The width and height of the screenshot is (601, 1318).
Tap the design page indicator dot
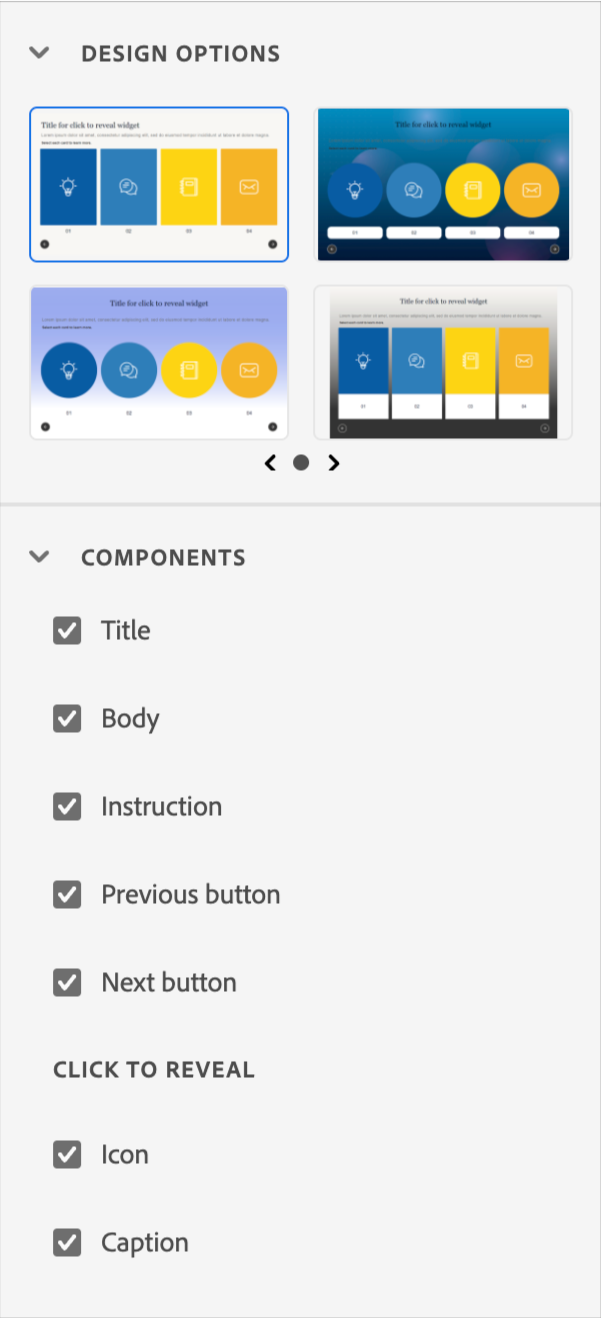coord(301,463)
